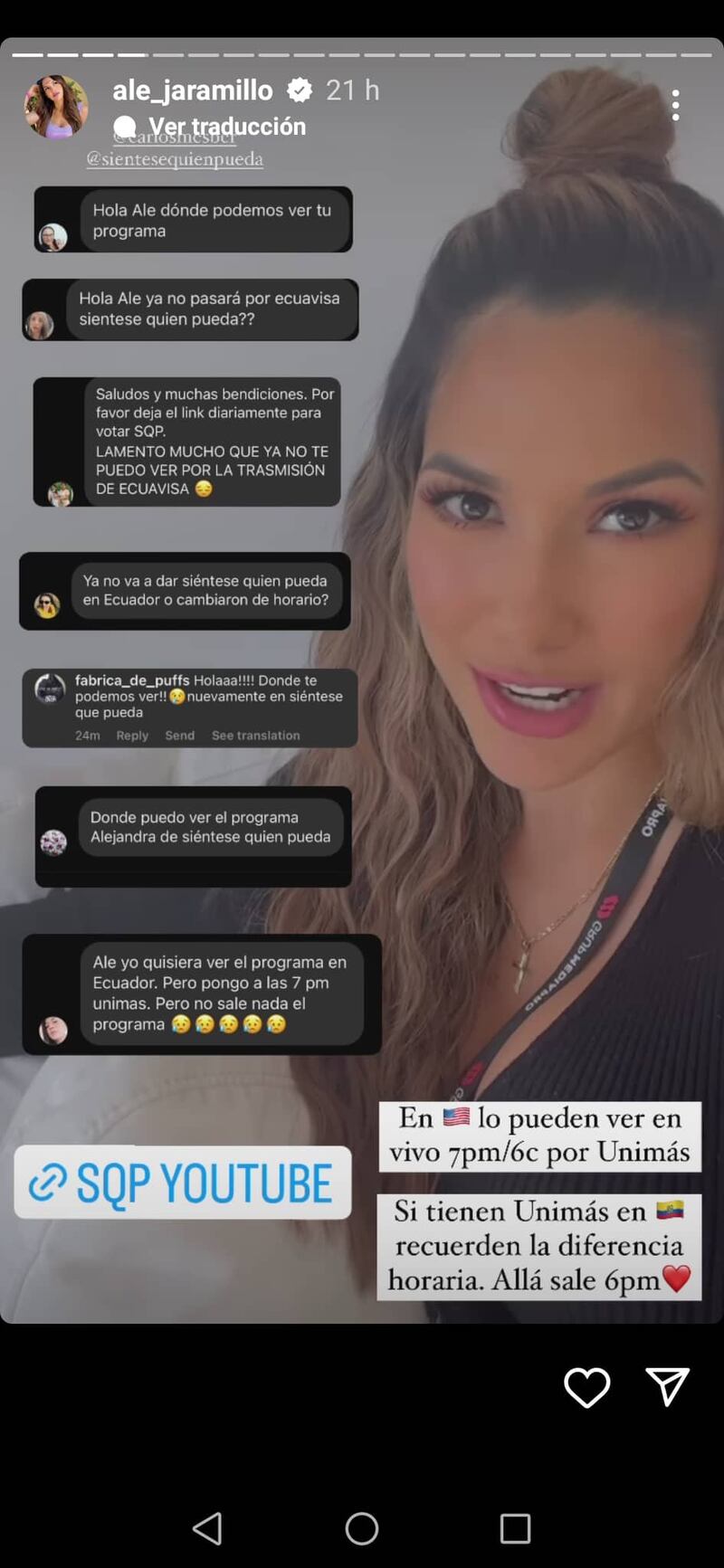Tap the ale_jaramillo username text
Screen dimensions: 724x1568
point(195,90)
